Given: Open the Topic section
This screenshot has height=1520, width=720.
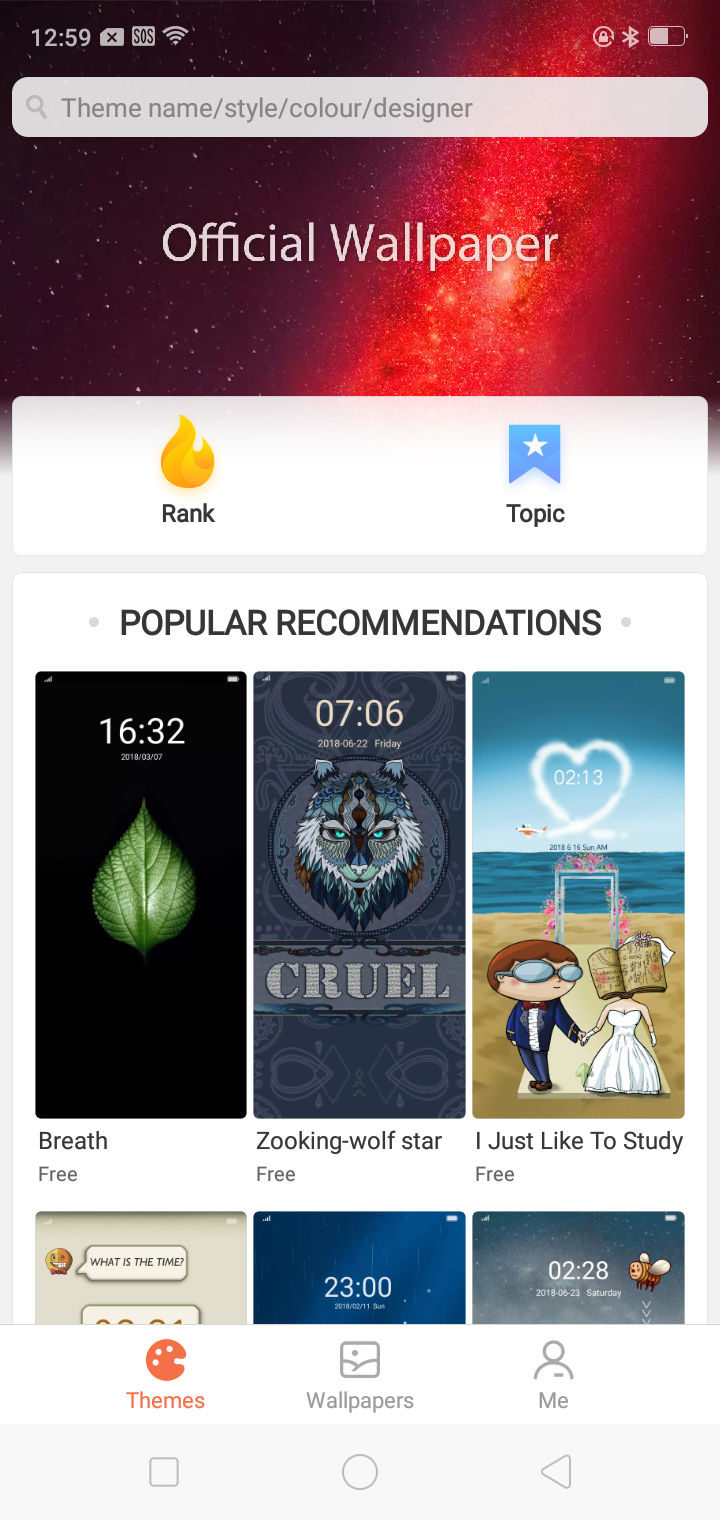Looking at the screenshot, I should 535,472.
